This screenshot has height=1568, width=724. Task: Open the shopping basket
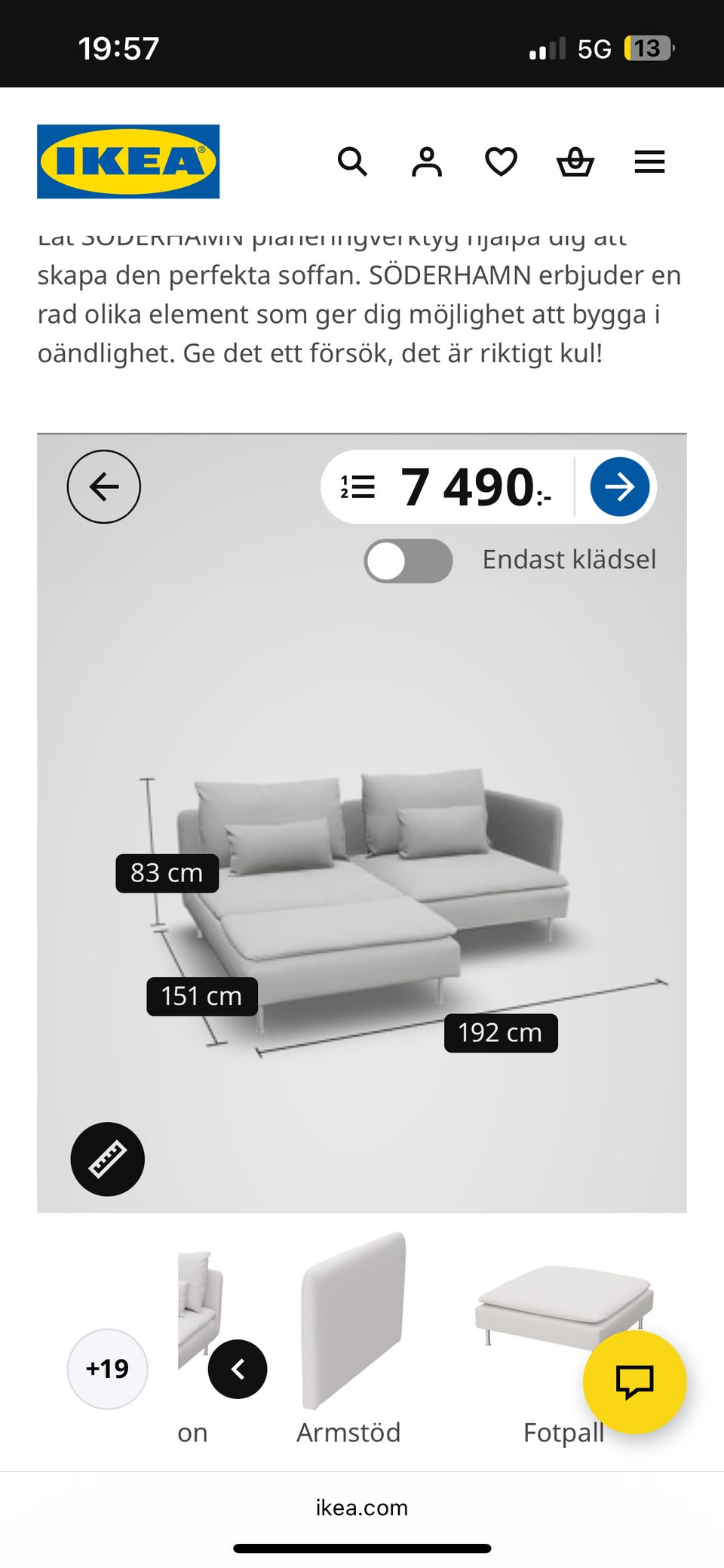[575, 161]
